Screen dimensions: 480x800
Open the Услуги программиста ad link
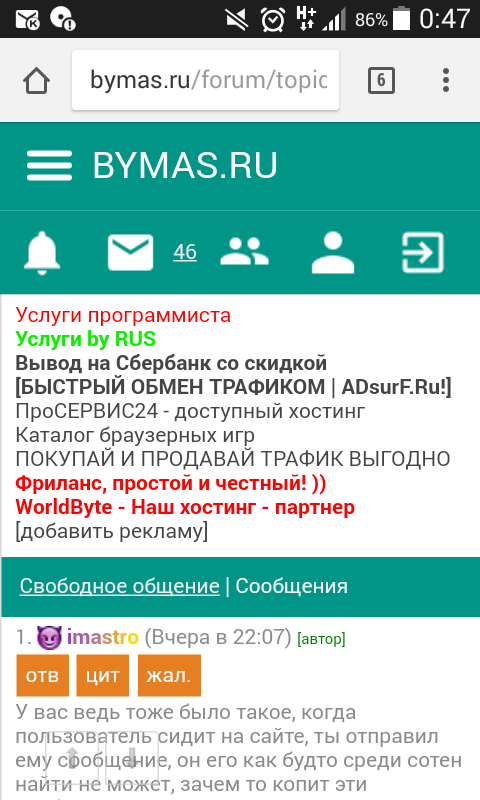123,315
